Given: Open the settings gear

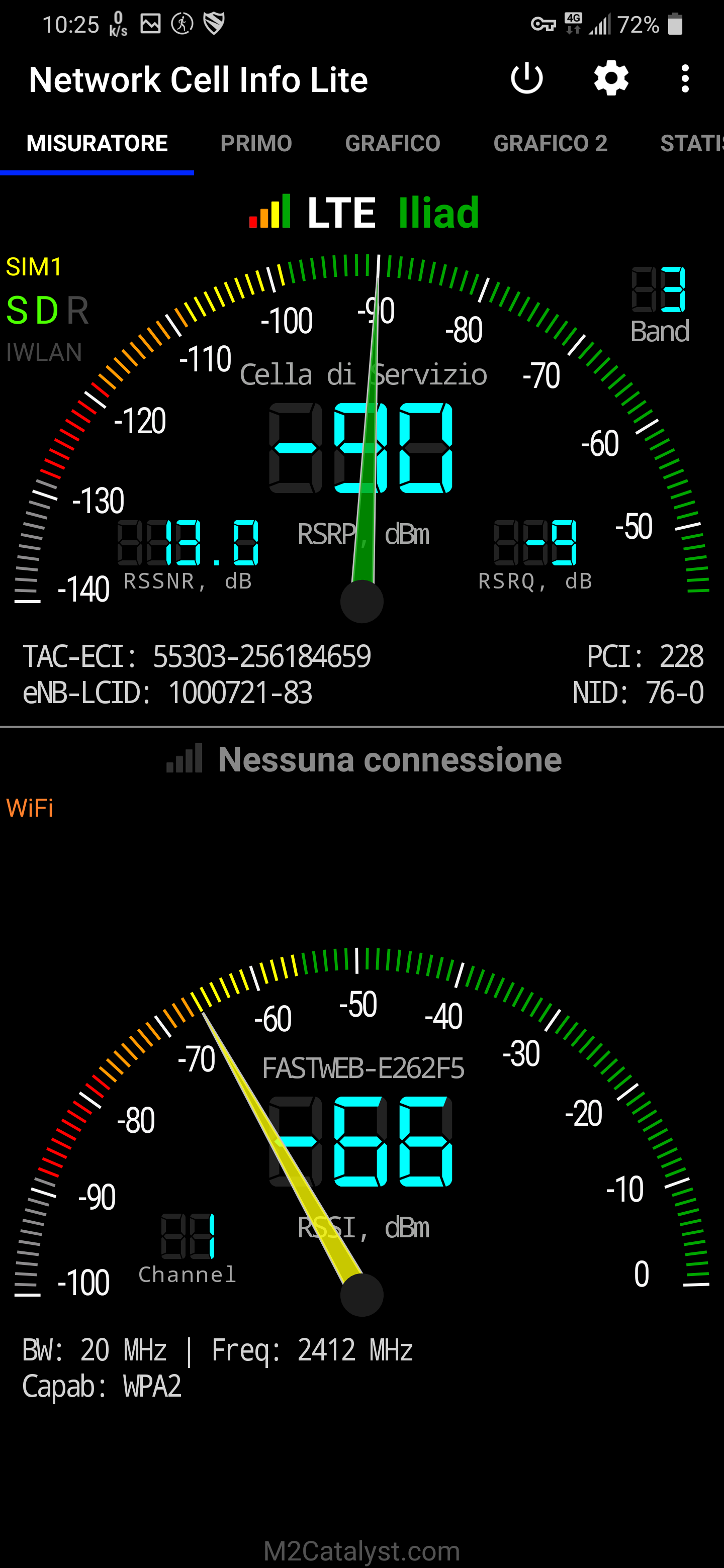Looking at the screenshot, I should [x=611, y=79].
